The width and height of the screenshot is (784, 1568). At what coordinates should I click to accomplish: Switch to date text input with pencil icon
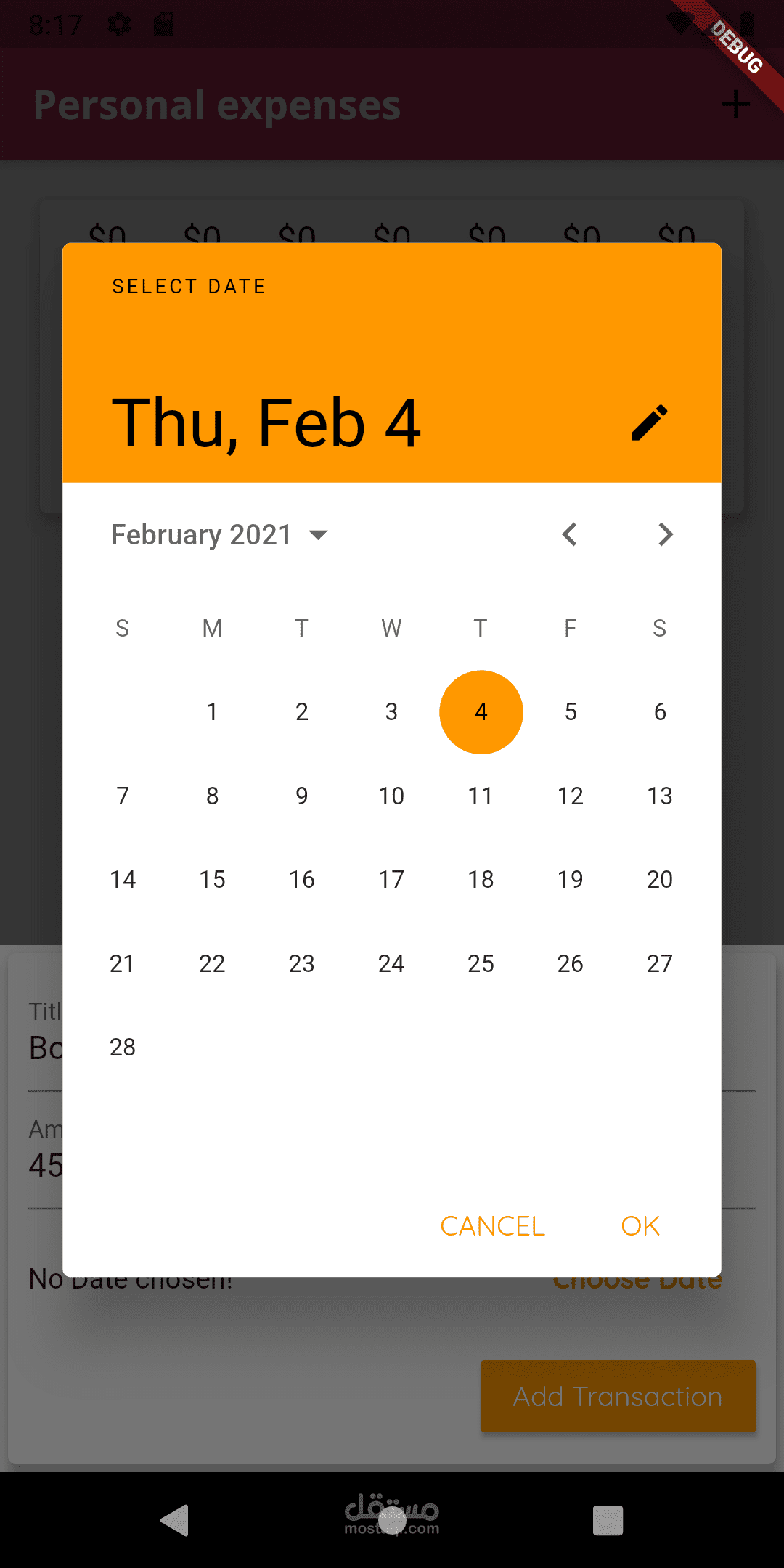tap(648, 422)
